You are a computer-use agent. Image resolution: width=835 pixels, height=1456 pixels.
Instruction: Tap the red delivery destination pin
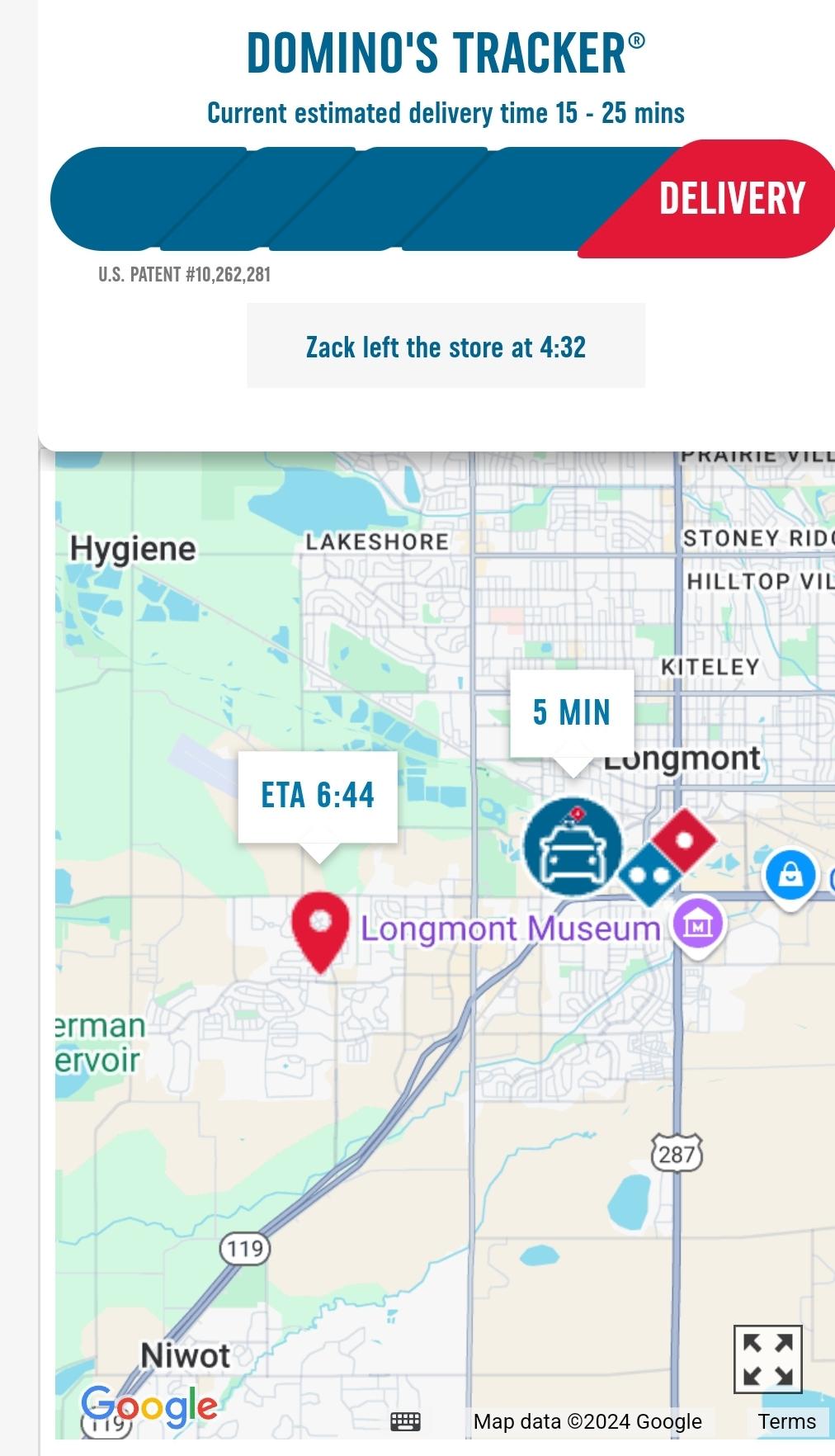[321, 932]
